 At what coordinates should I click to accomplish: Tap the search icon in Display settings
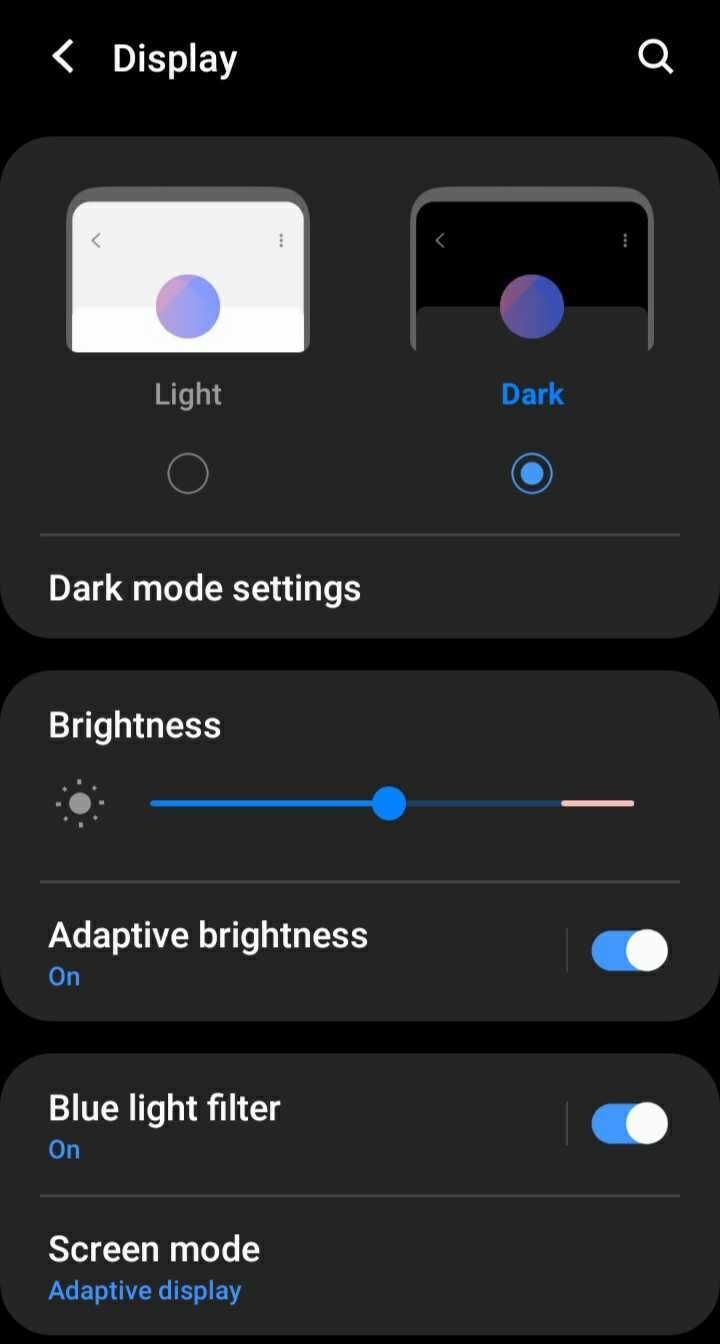pyautogui.click(x=656, y=57)
